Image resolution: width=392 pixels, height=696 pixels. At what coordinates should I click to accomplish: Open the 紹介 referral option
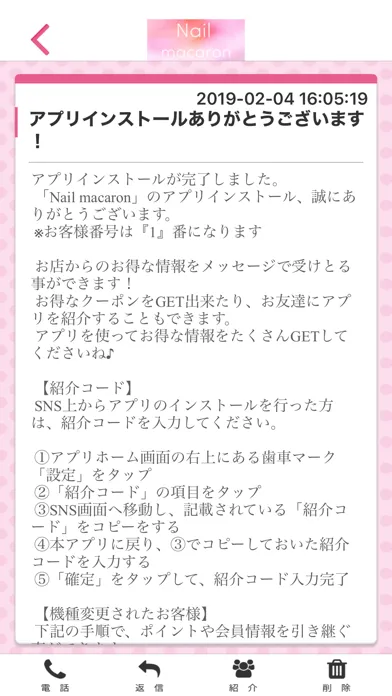pyautogui.click(x=243, y=675)
